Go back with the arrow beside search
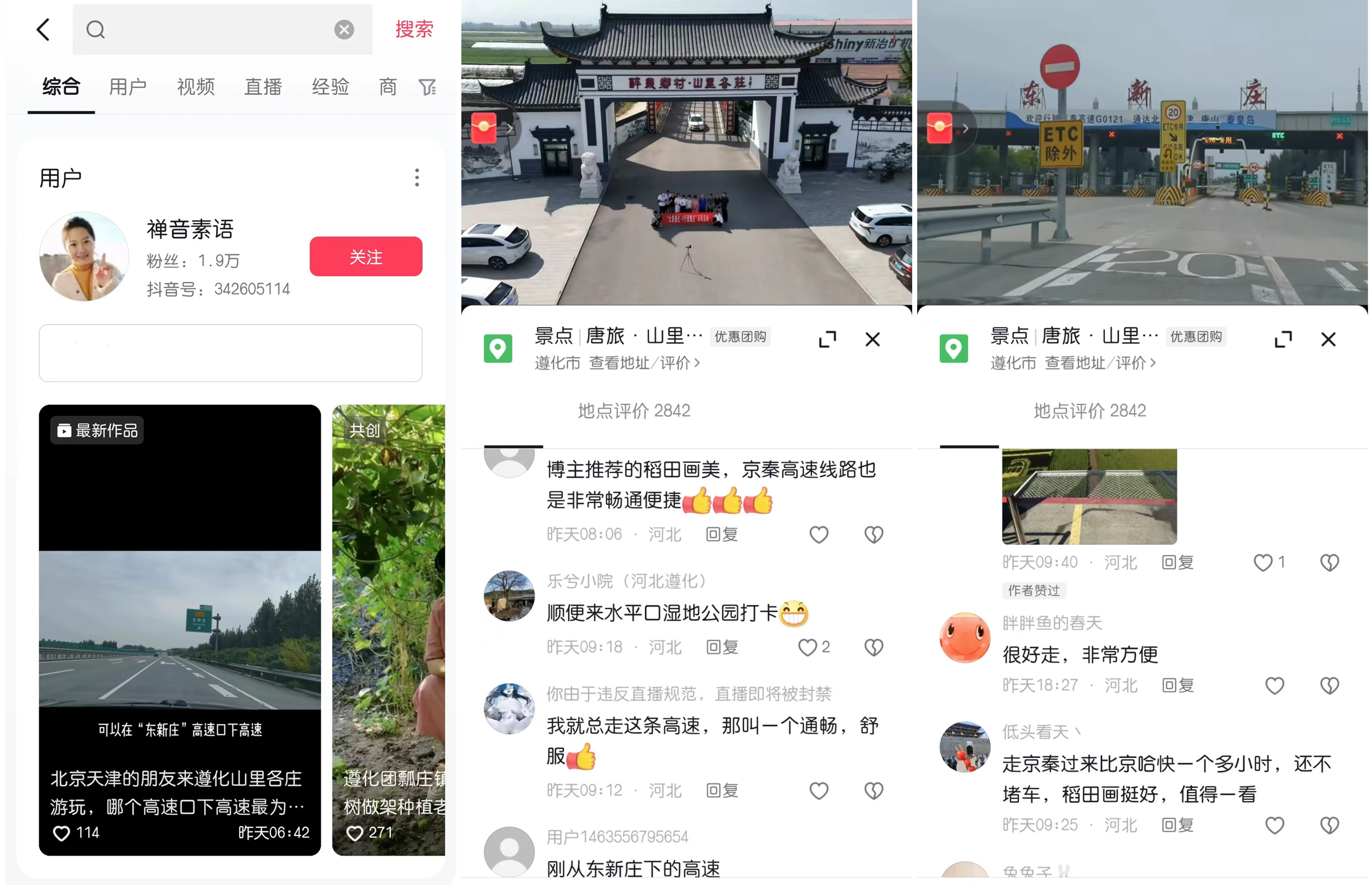The image size is (1372, 885). click(44, 29)
